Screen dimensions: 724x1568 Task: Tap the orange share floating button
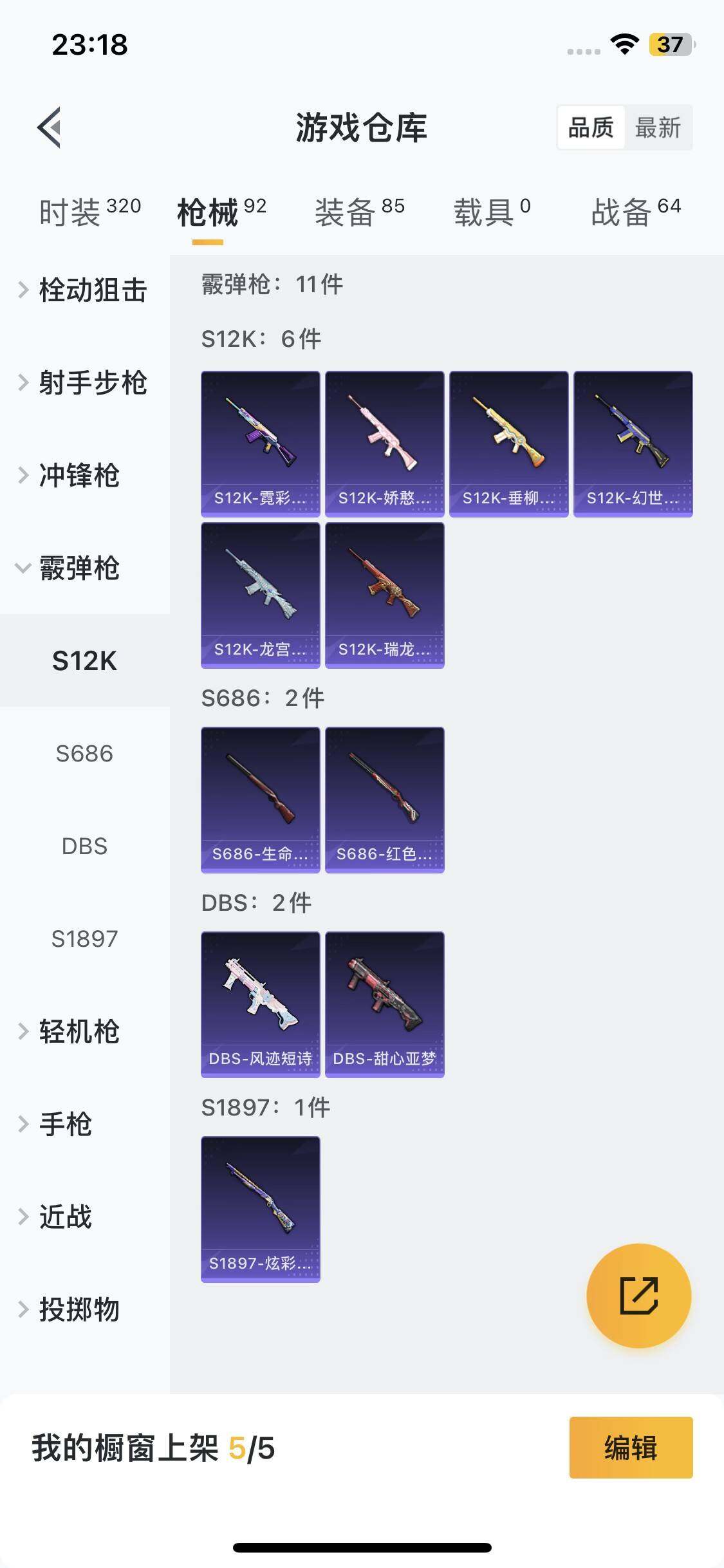click(x=638, y=1296)
